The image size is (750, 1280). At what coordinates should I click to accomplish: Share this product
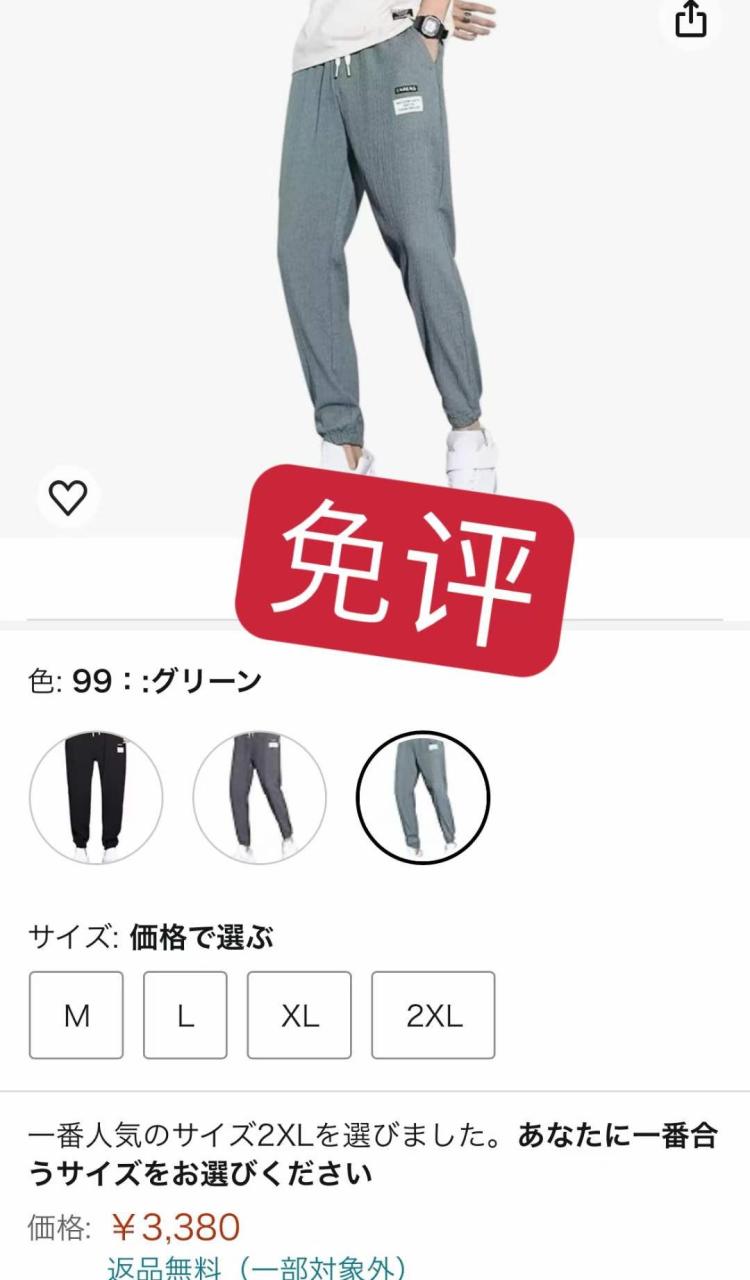point(691,19)
